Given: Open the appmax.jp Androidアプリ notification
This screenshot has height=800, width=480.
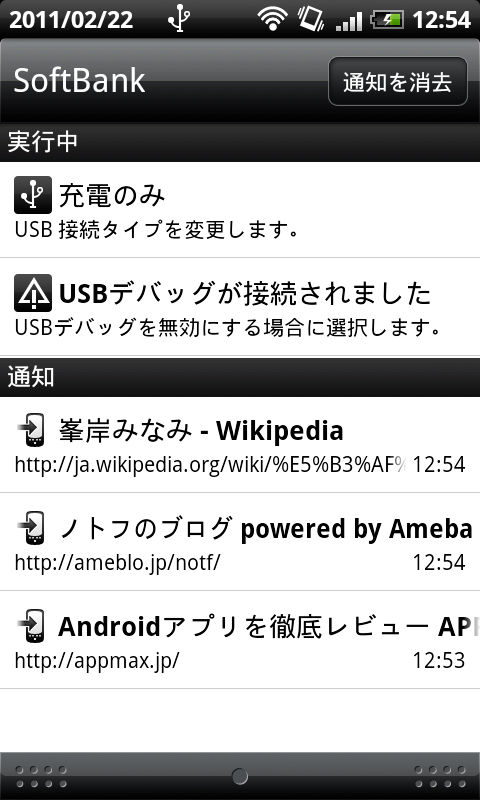Looking at the screenshot, I should (x=240, y=640).
